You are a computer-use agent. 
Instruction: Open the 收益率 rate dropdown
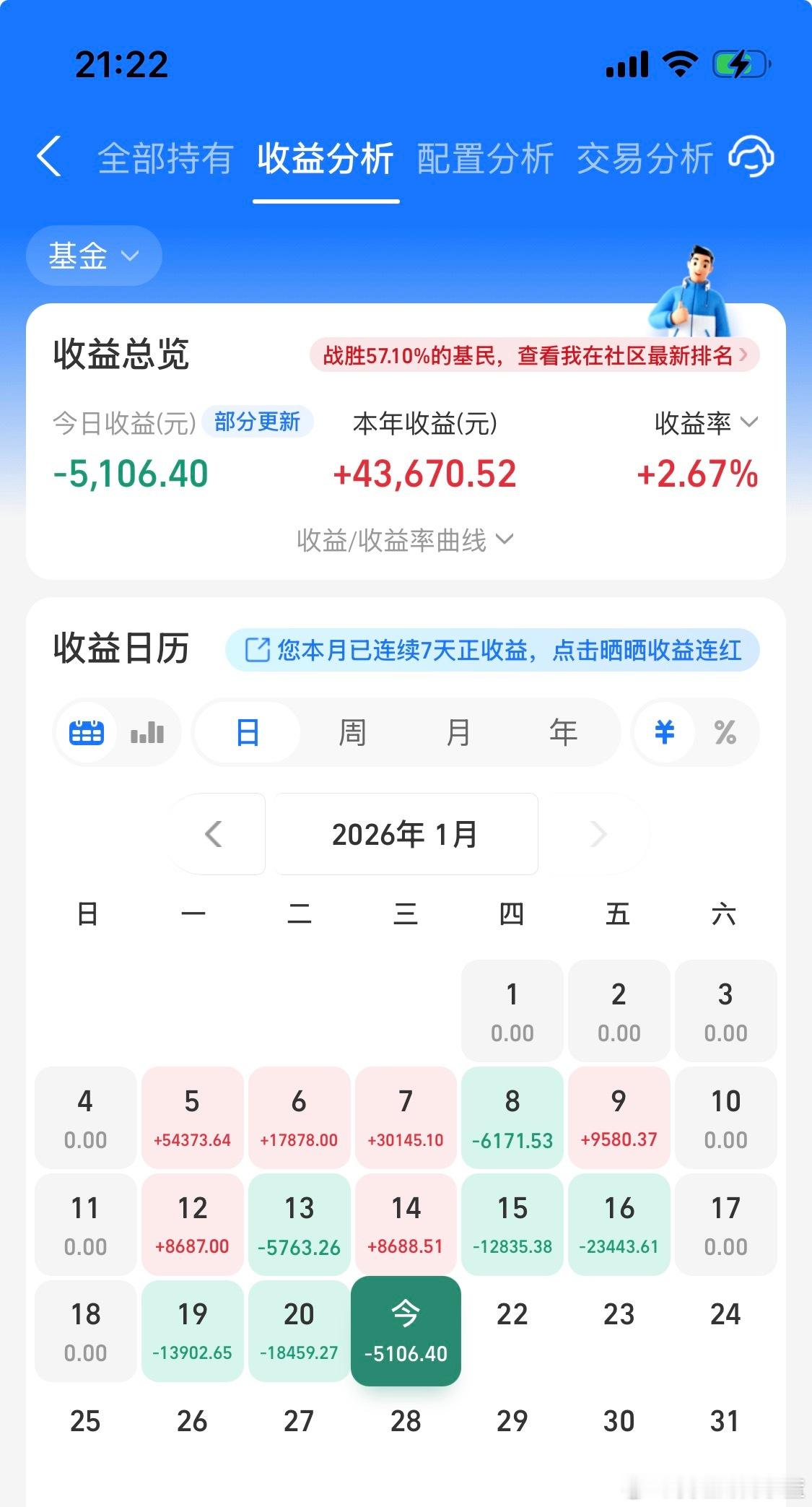704,424
